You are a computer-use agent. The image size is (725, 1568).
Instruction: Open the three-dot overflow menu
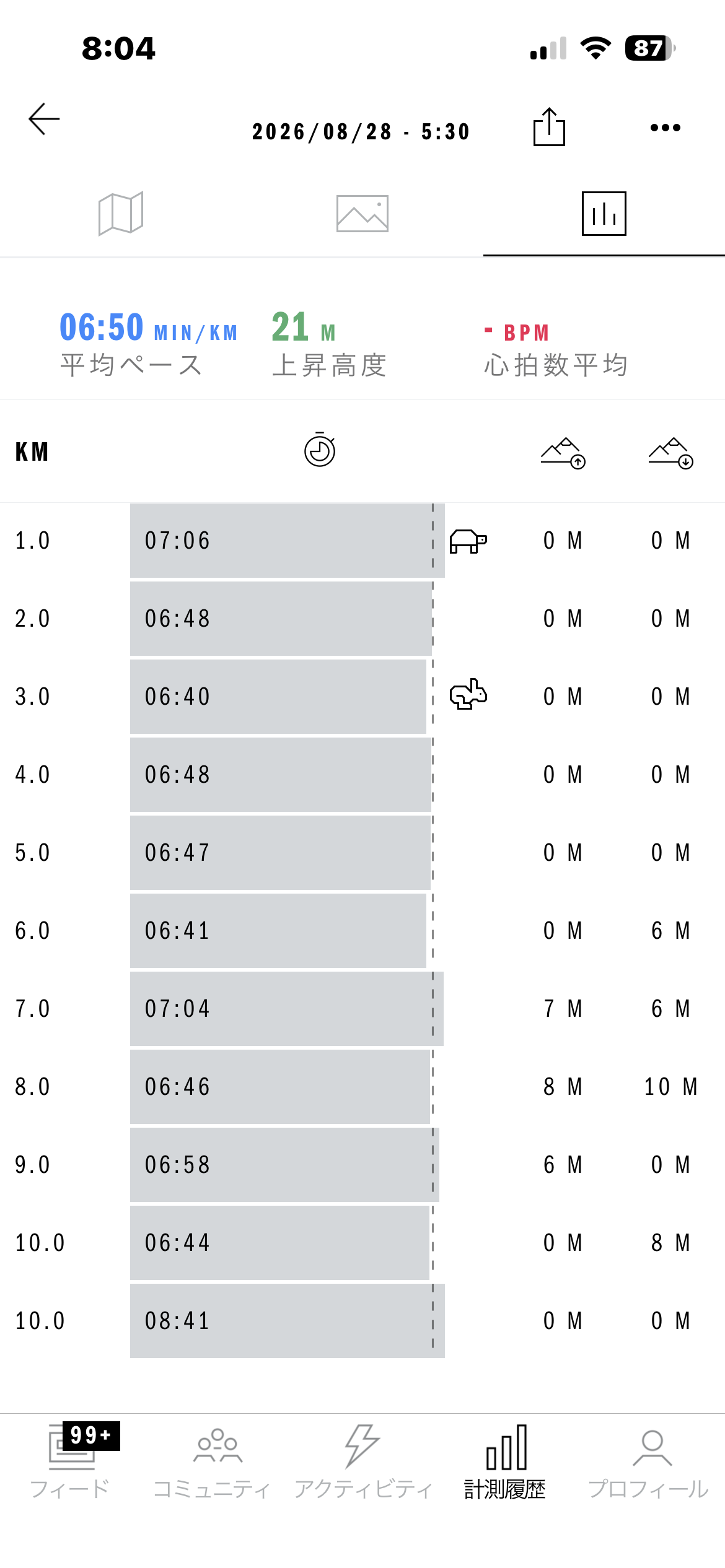click(x=666, y=128)
